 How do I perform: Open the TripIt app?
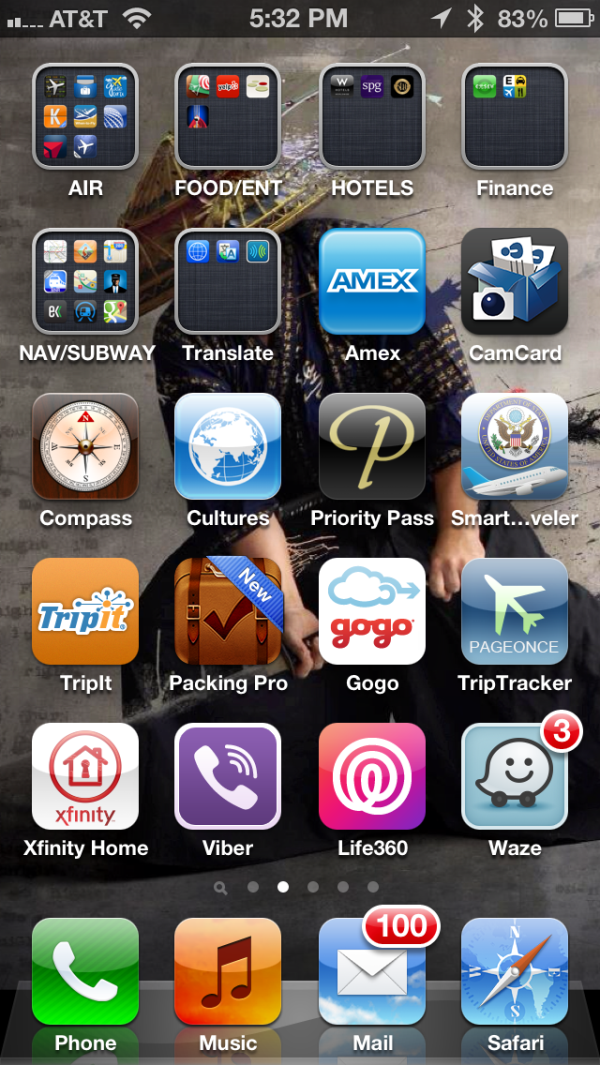(85, 612)
